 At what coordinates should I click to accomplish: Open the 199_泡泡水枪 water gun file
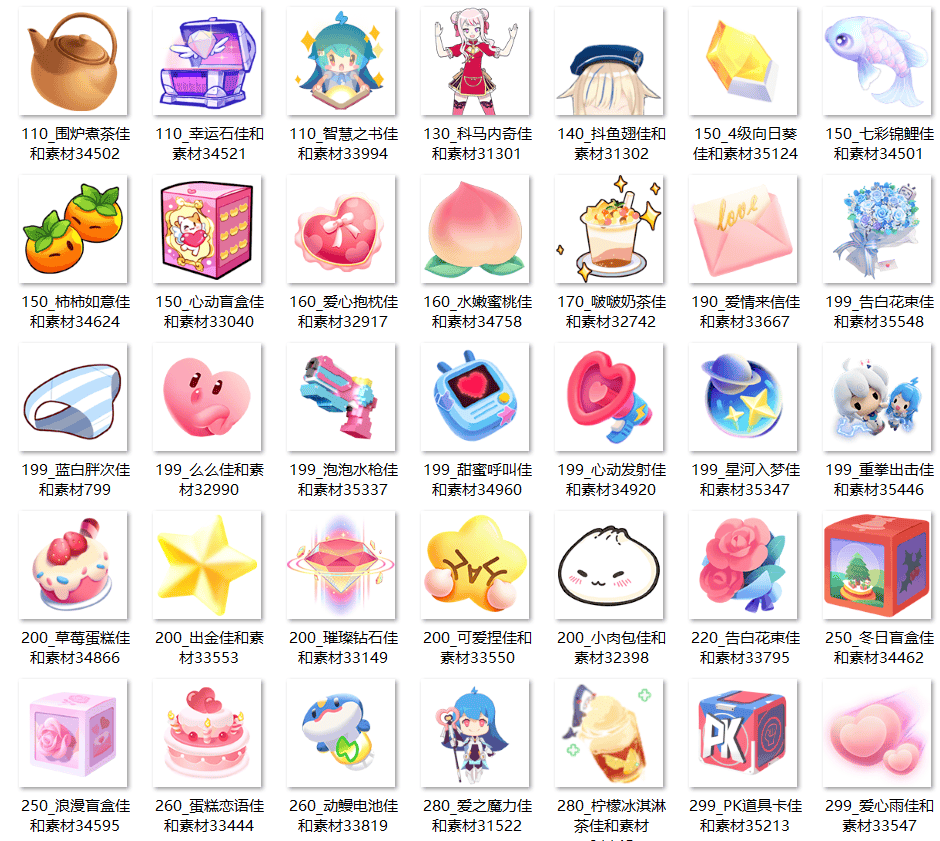point(342,397)
